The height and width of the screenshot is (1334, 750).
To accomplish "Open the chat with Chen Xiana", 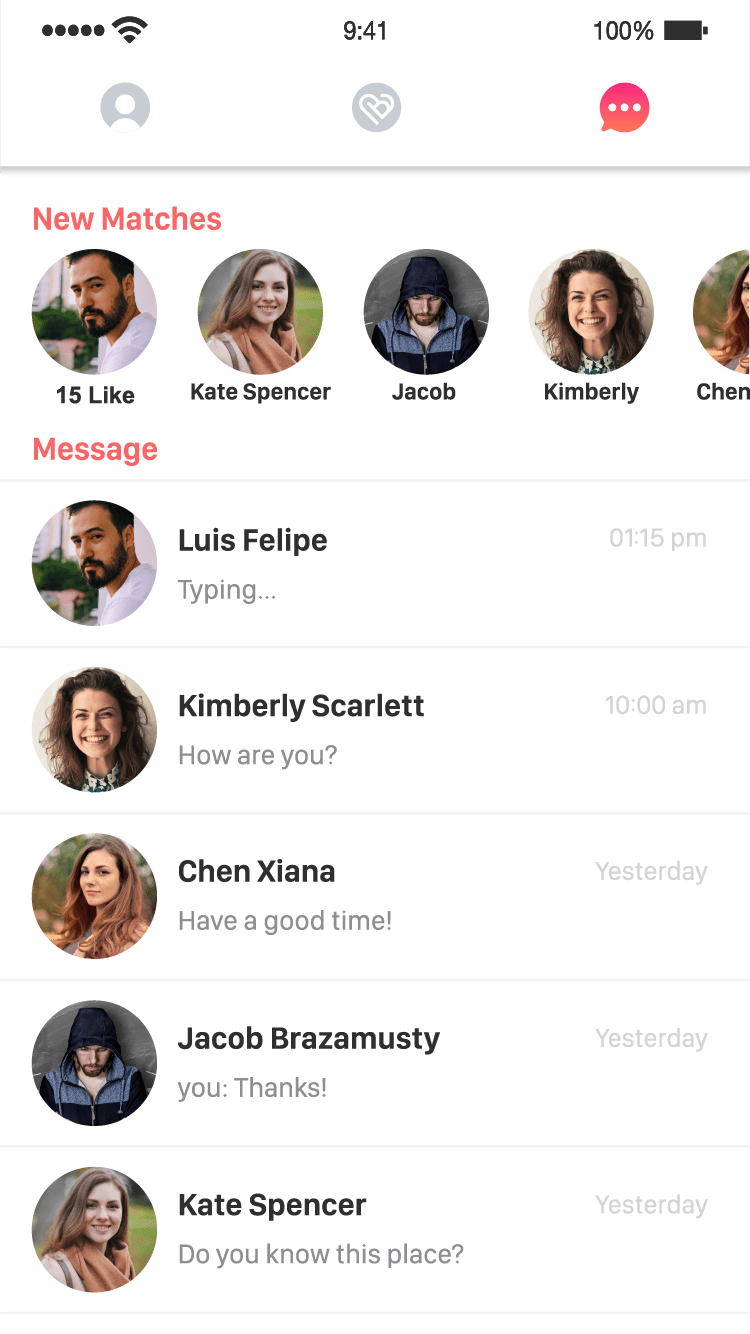I will coord(375,897).
